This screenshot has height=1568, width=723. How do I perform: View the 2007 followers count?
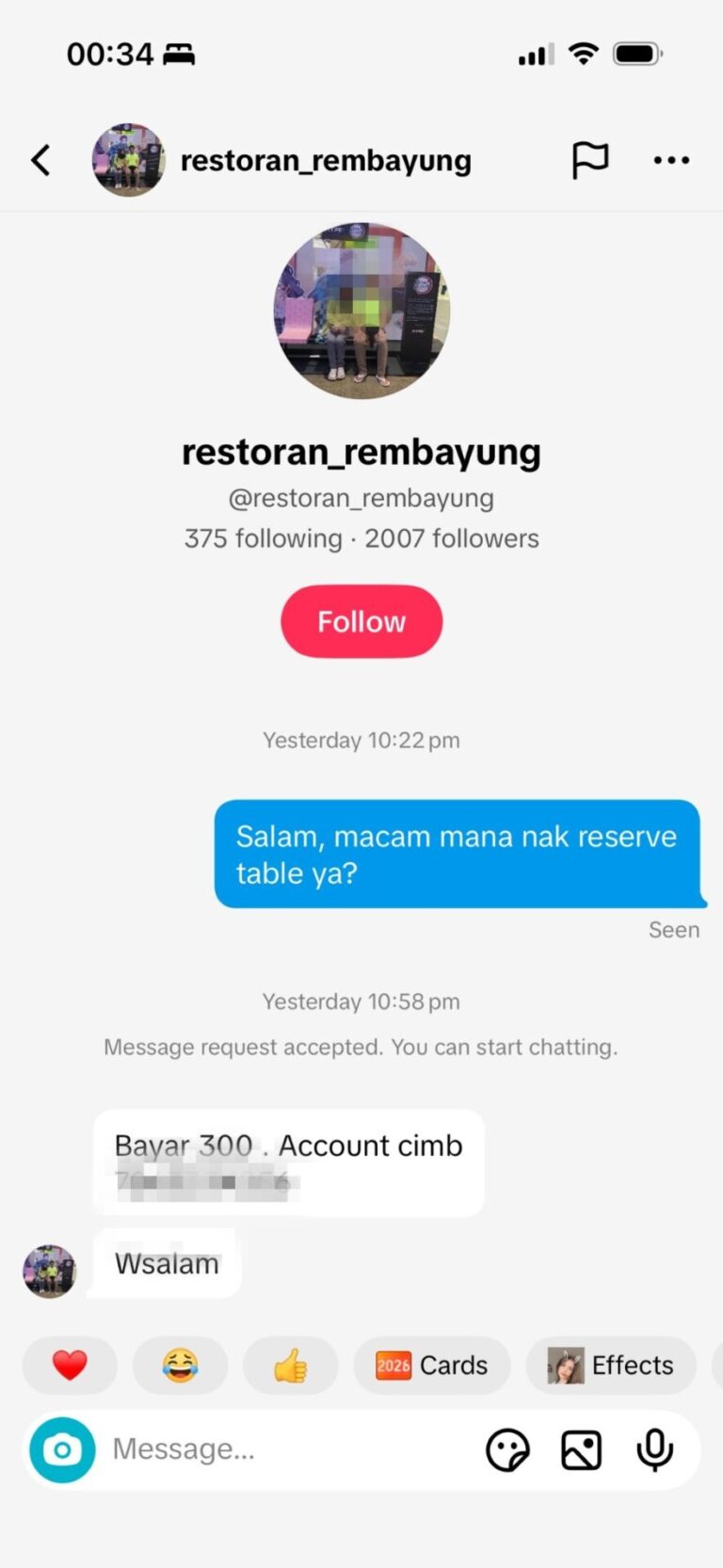point(452,537)
